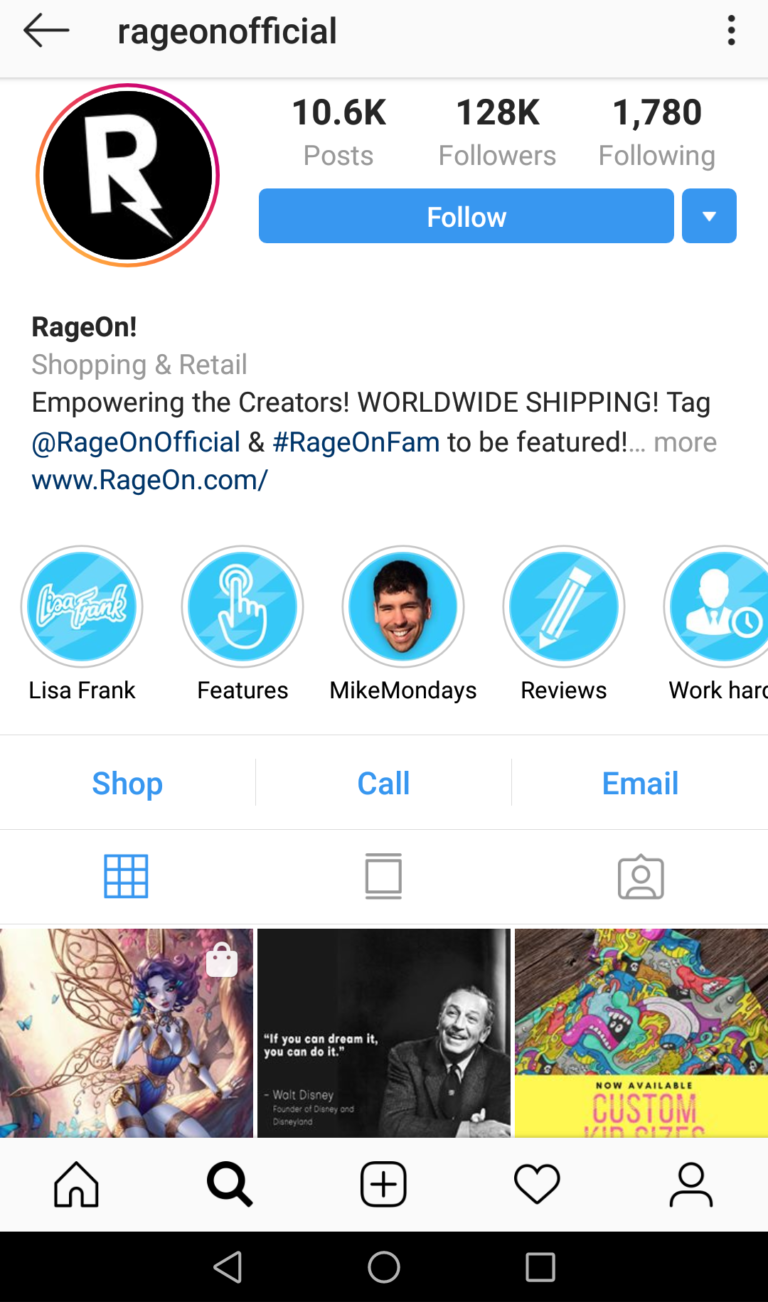The width and height of the screenshot is (768, 1302).
Task: Open the Walt Disney quote post
Action: pos(384,1032)
